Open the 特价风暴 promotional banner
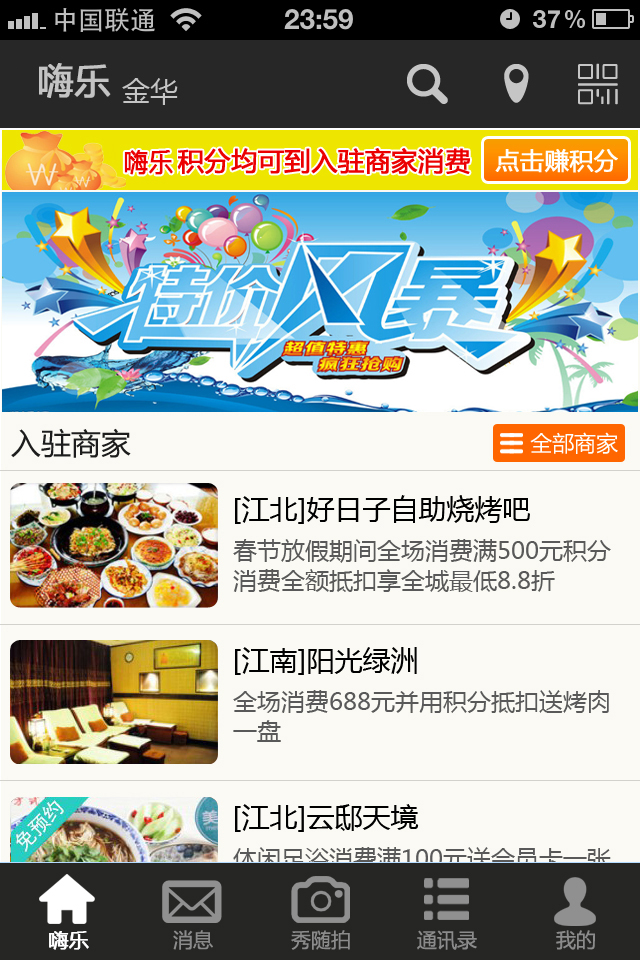The height and width of the screenshot is (960, 640). [320, 301]
